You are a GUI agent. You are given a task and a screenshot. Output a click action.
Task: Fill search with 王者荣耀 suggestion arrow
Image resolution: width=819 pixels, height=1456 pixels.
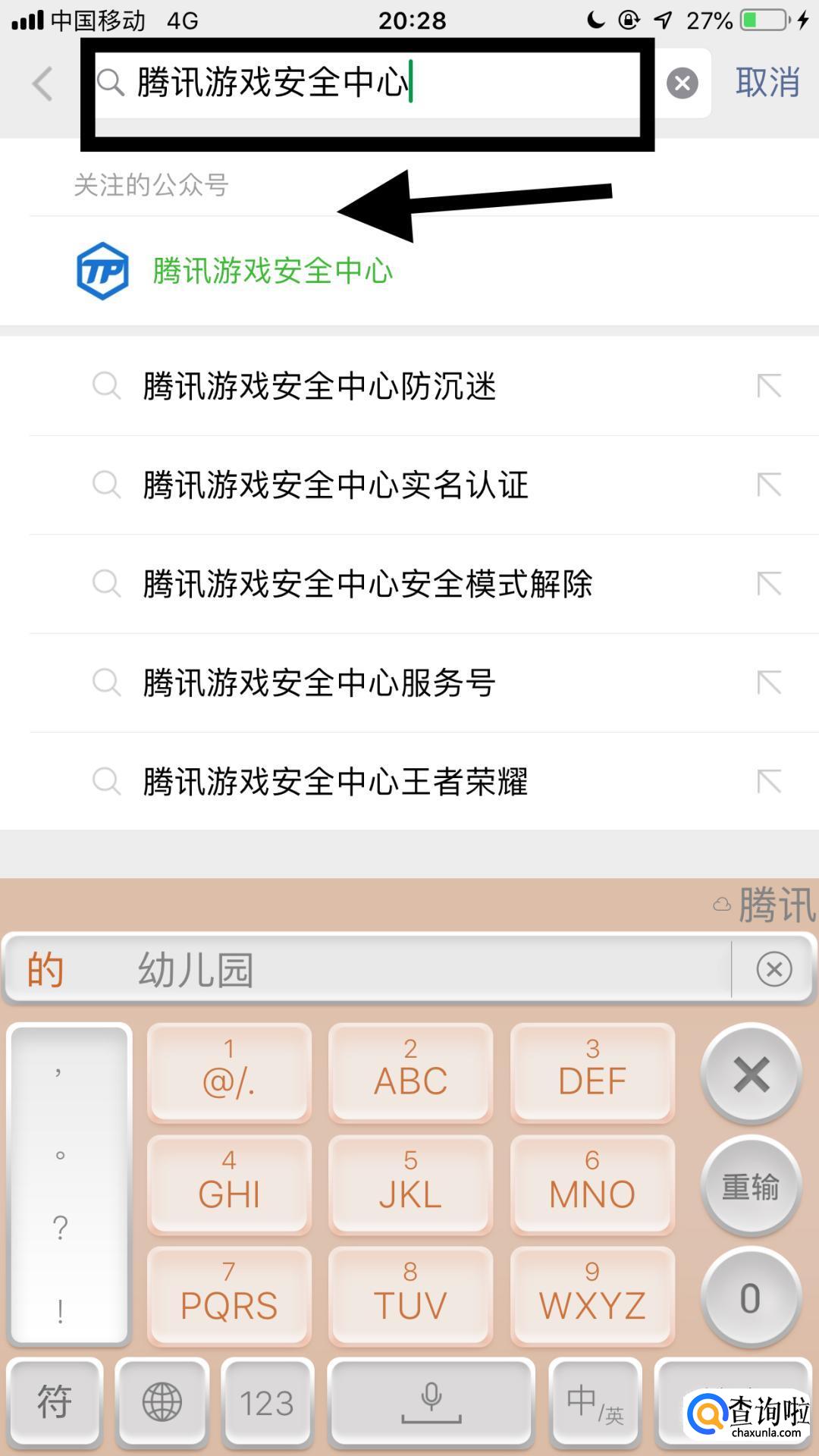pos(769,782)
